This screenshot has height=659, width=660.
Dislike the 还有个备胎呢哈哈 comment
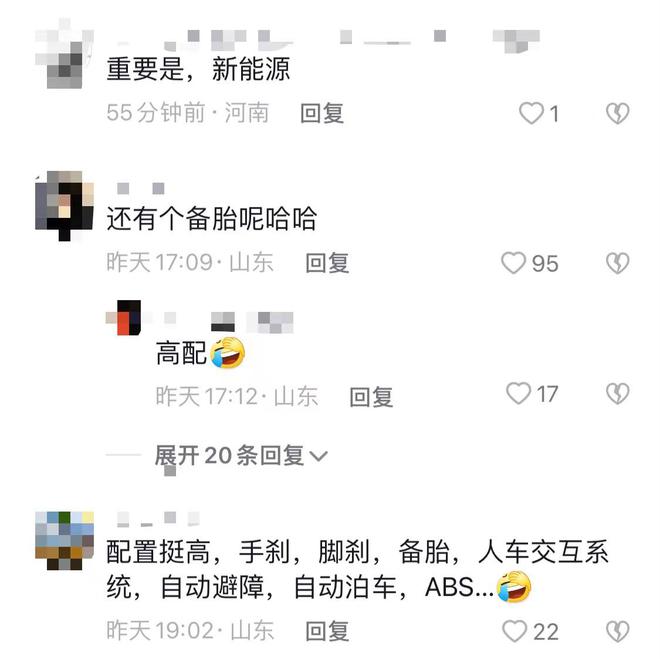coord(618,263)
